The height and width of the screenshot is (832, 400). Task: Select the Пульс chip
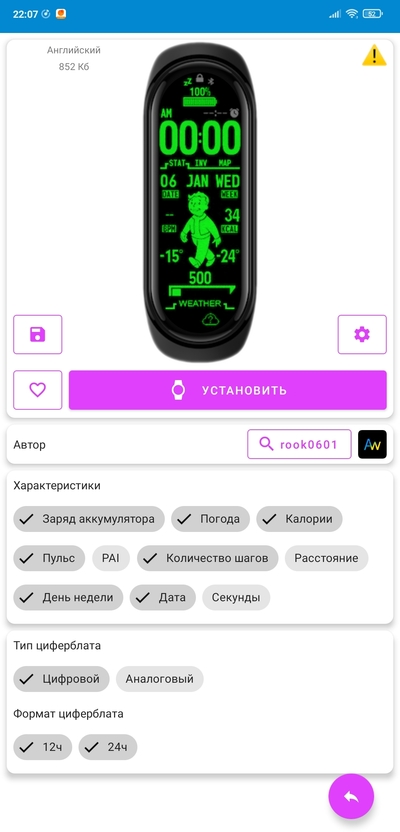tap(49, 558)
